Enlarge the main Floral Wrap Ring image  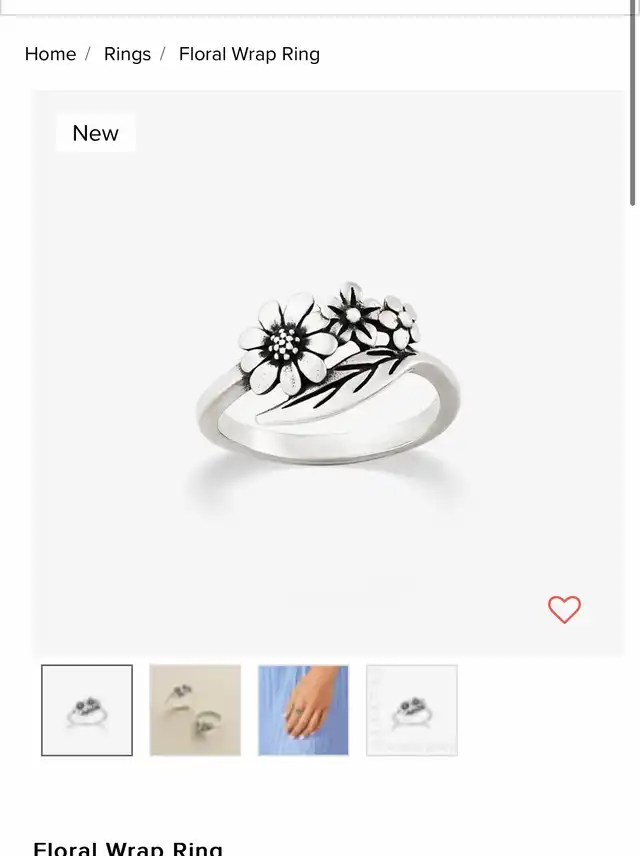pos(328,380)
